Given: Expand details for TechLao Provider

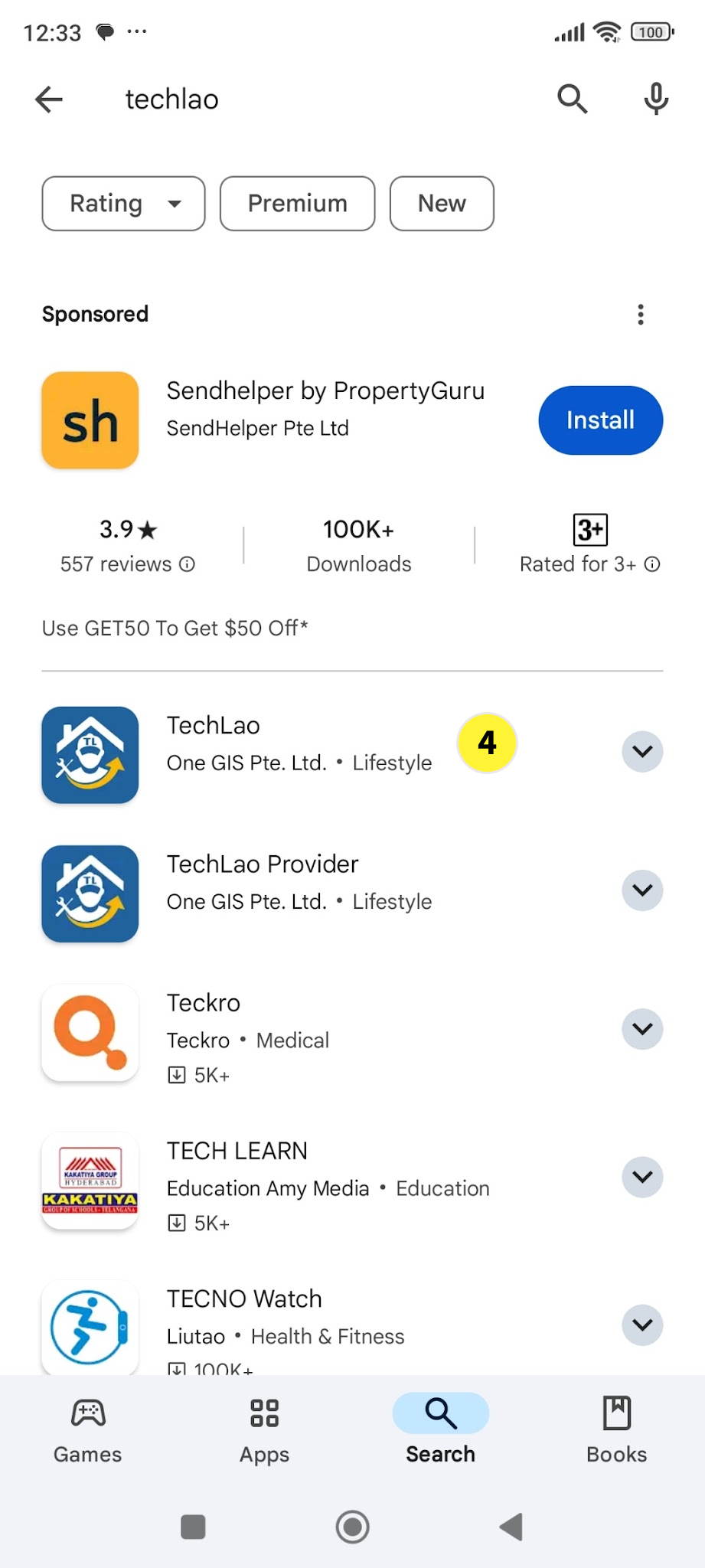Looking at the screenshot, I should point(642,890).
